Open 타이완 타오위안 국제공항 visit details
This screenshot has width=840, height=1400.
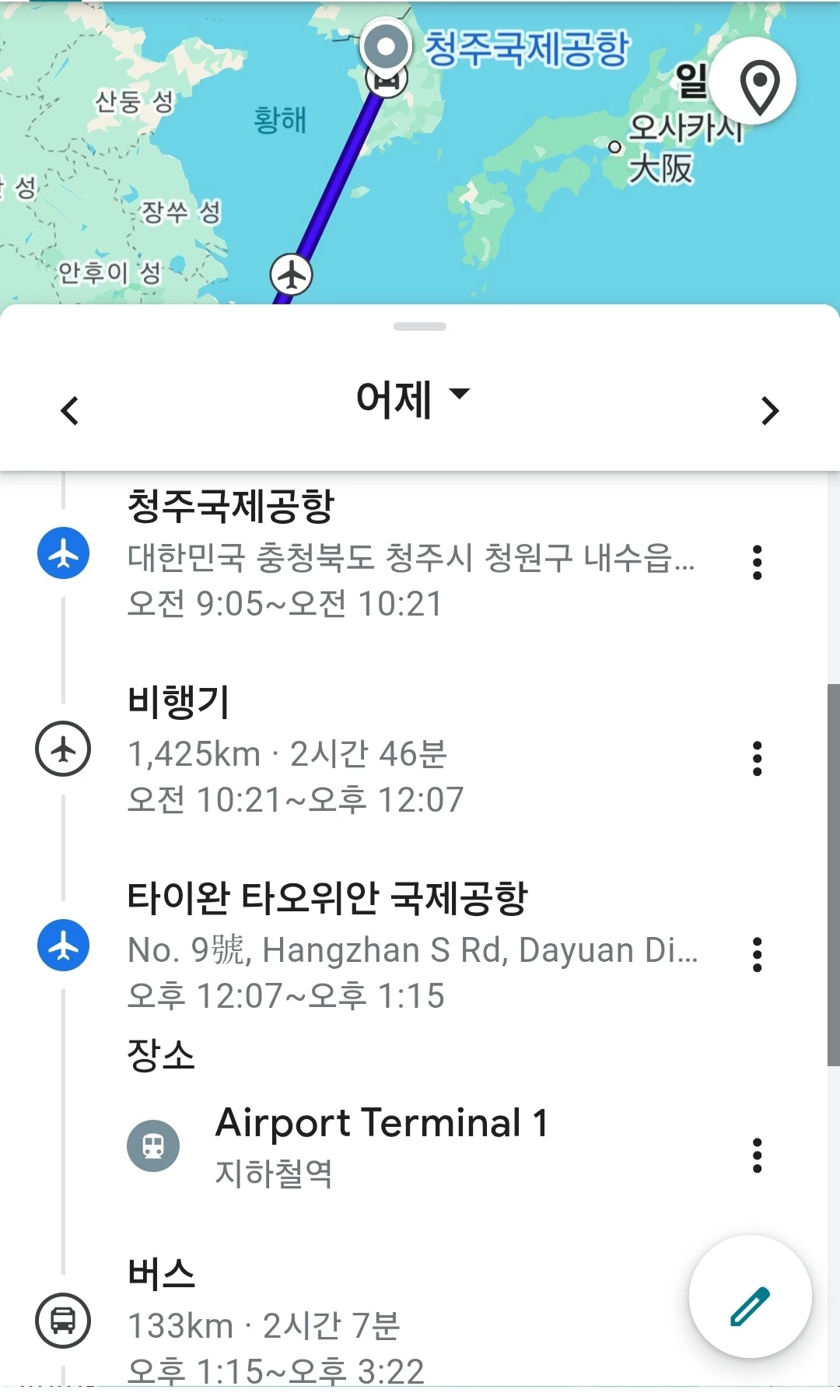(x=412, y=946)
